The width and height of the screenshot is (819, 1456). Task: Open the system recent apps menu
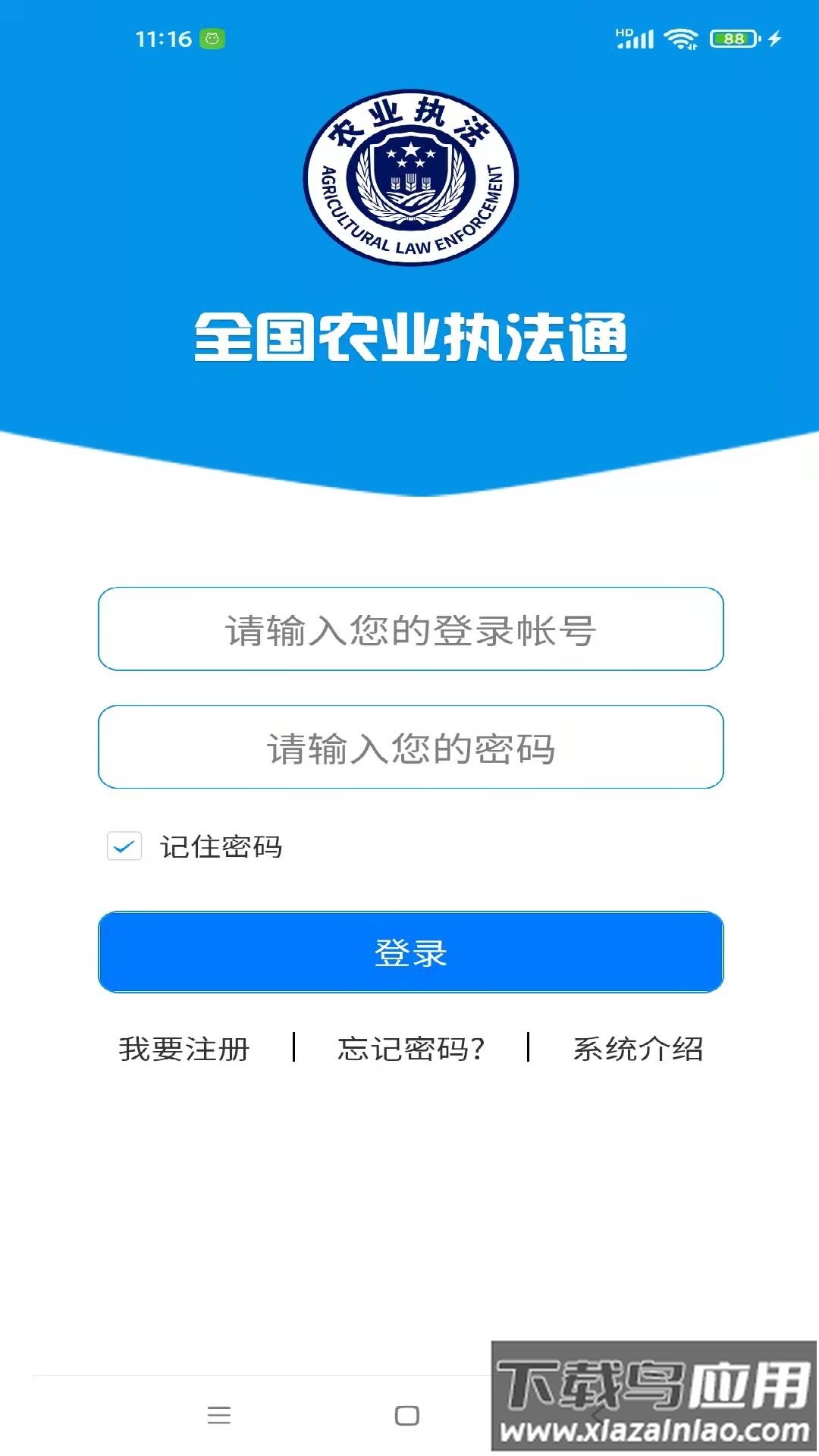[x=219, y=1415]
